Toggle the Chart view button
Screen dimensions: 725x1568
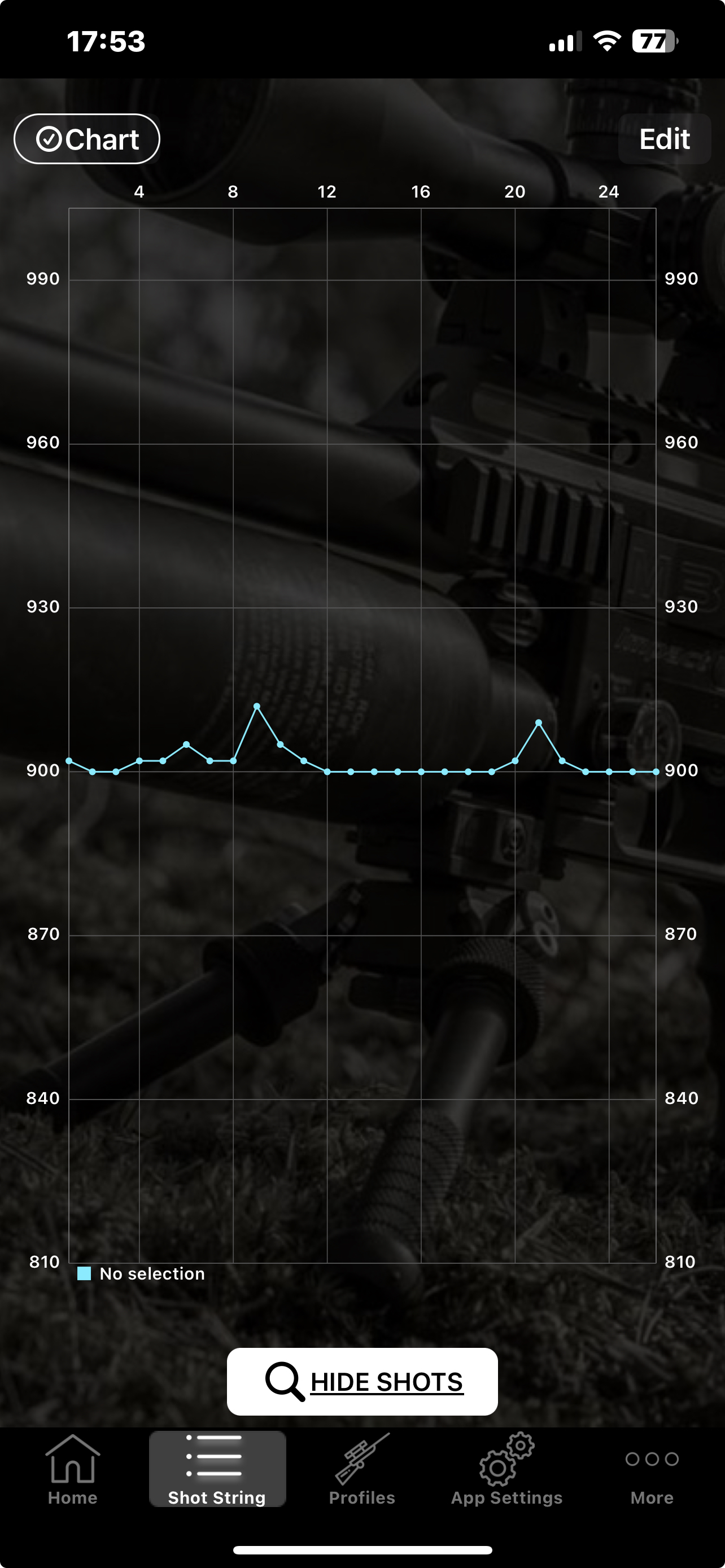(x=87, y=139)
